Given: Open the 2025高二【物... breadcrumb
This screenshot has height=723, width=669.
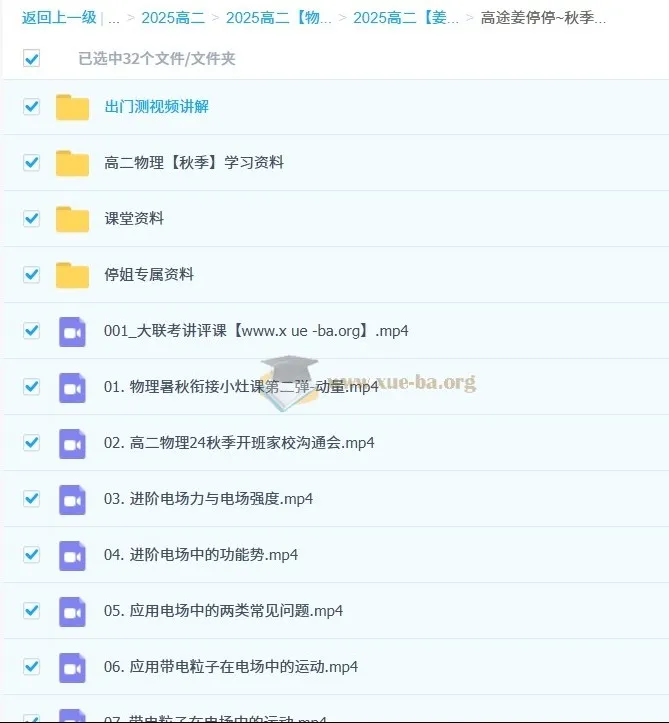Looking at the screenshot, I should coord(278,18).
